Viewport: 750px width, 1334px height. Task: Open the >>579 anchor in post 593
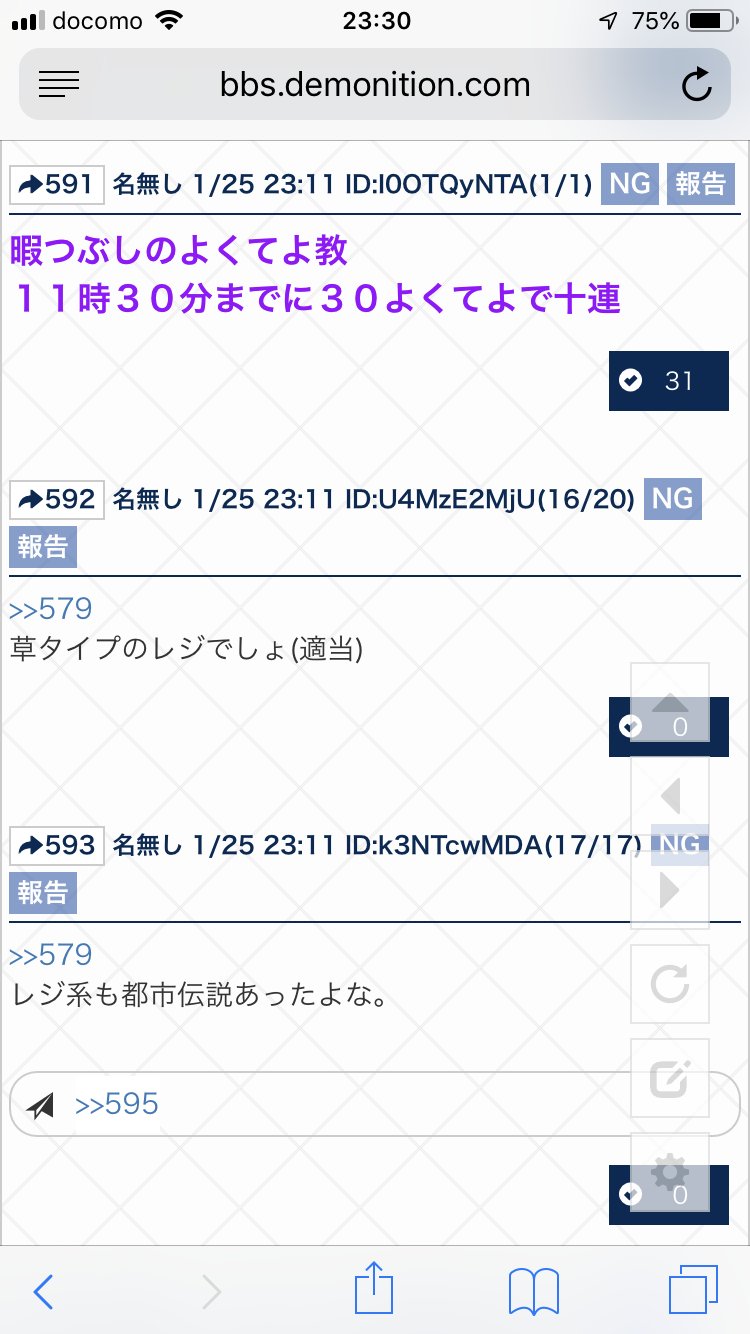pos(50,955)
